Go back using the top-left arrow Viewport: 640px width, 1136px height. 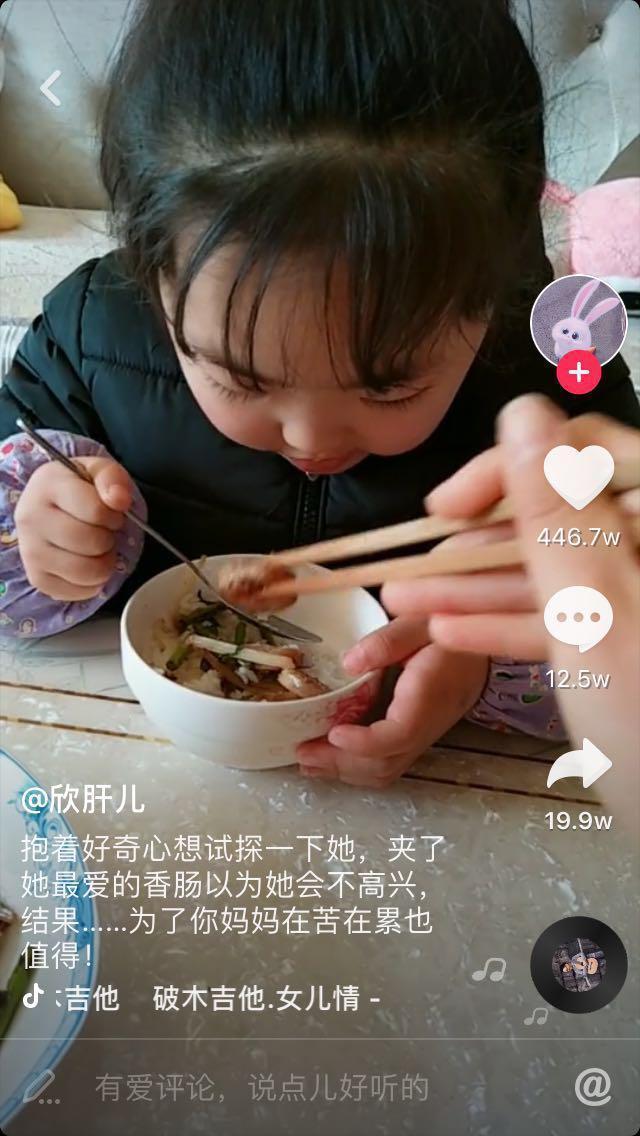pyautogui.click(x=50, y=88)
